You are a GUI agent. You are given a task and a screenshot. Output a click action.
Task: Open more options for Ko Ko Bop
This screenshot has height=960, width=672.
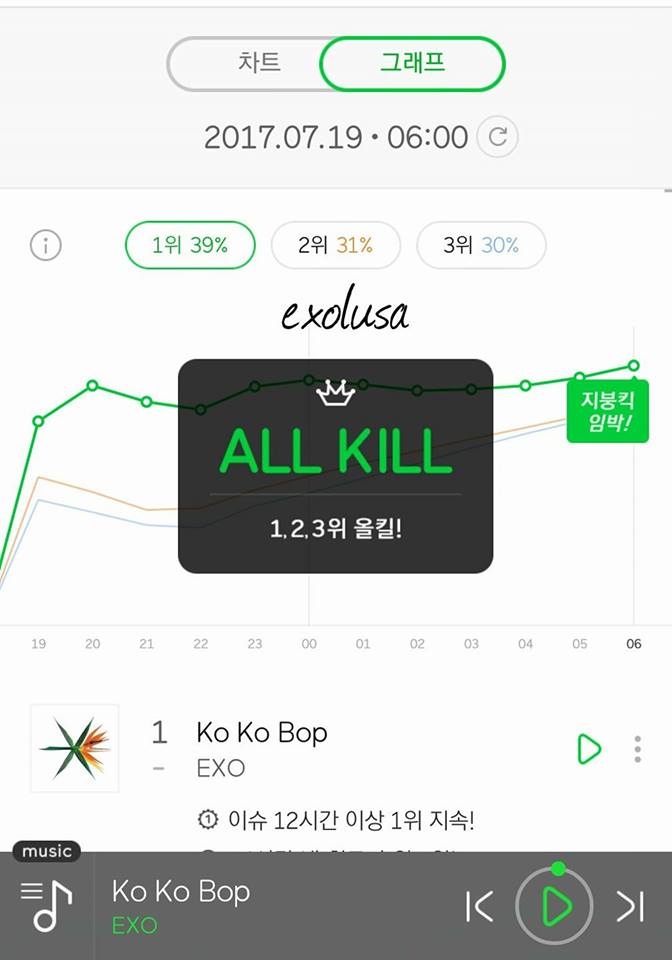coord(638,748)
